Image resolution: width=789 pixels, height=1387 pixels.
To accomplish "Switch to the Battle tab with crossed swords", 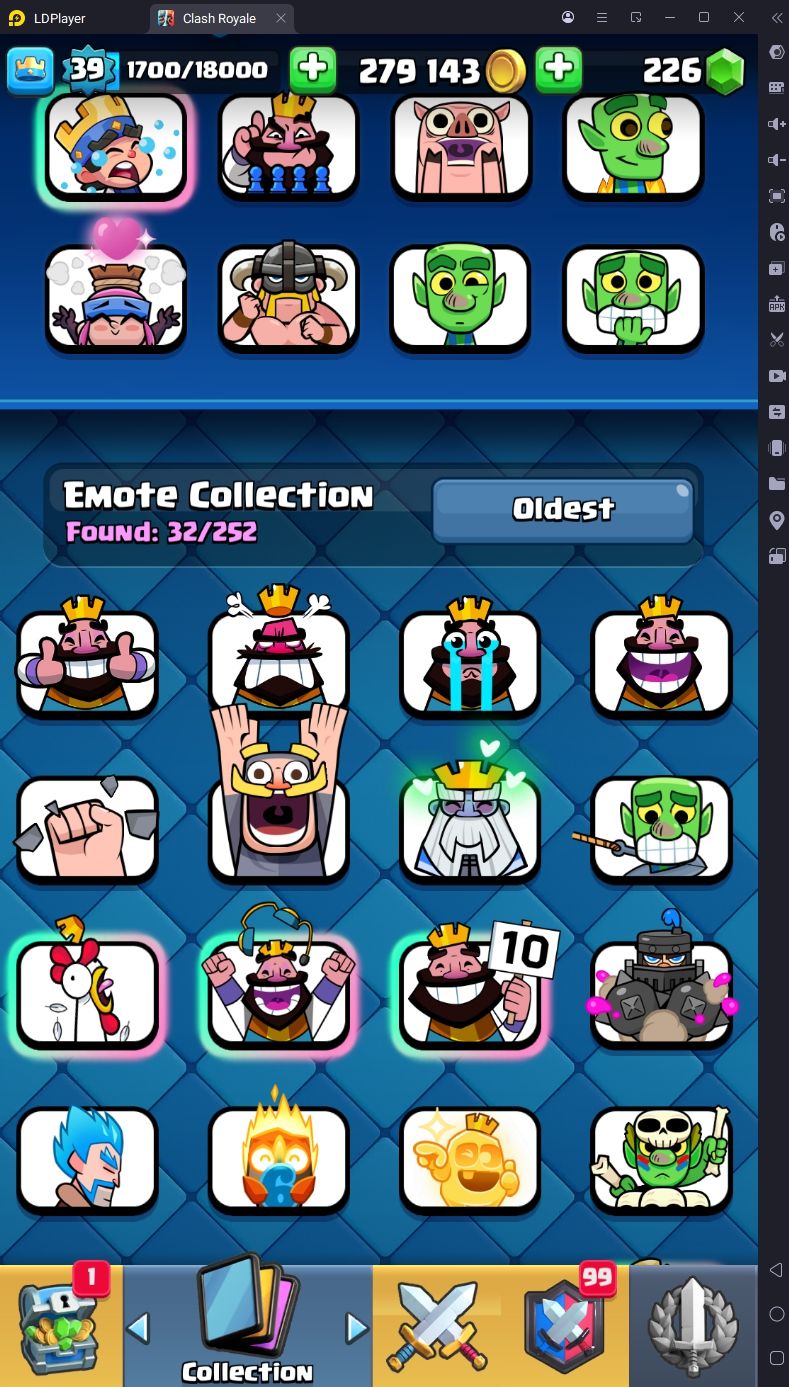I will 435,1326.
